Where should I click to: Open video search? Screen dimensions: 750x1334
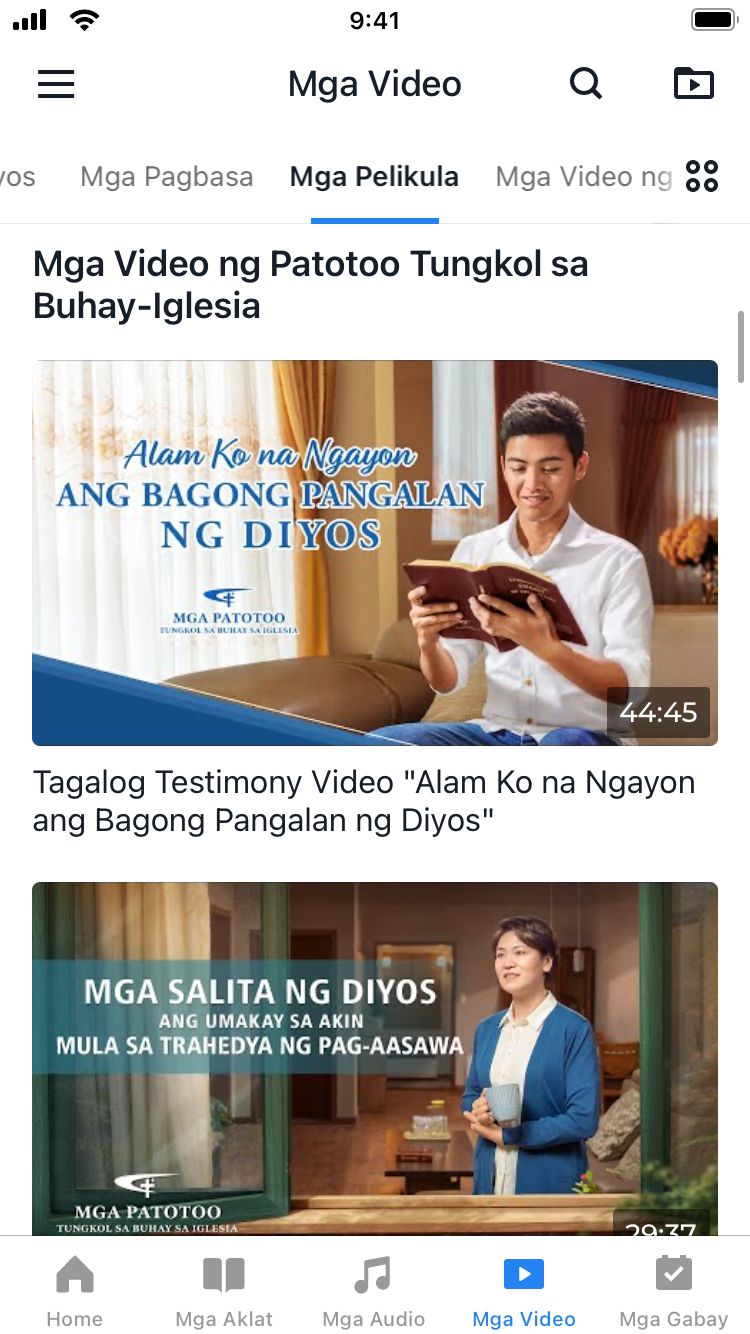[x=586, y=84]
